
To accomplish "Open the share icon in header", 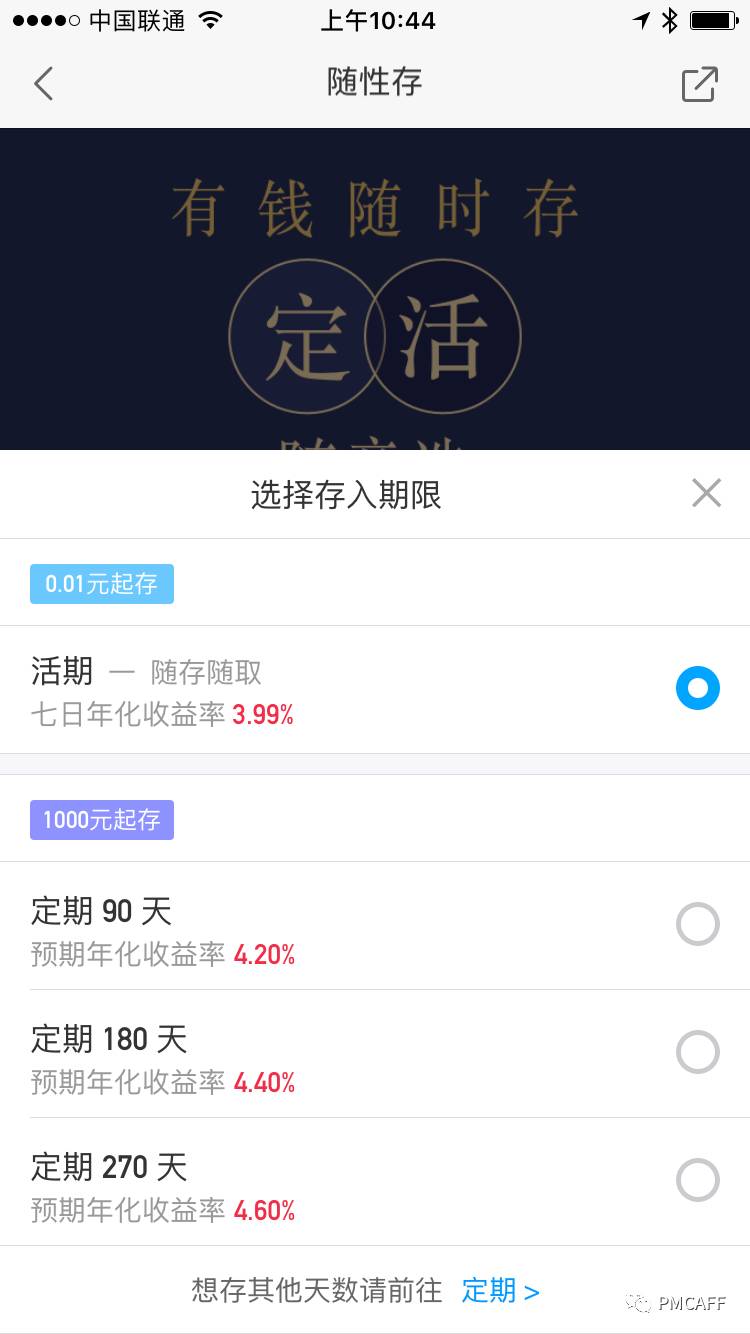I will [x=699, y=84].
